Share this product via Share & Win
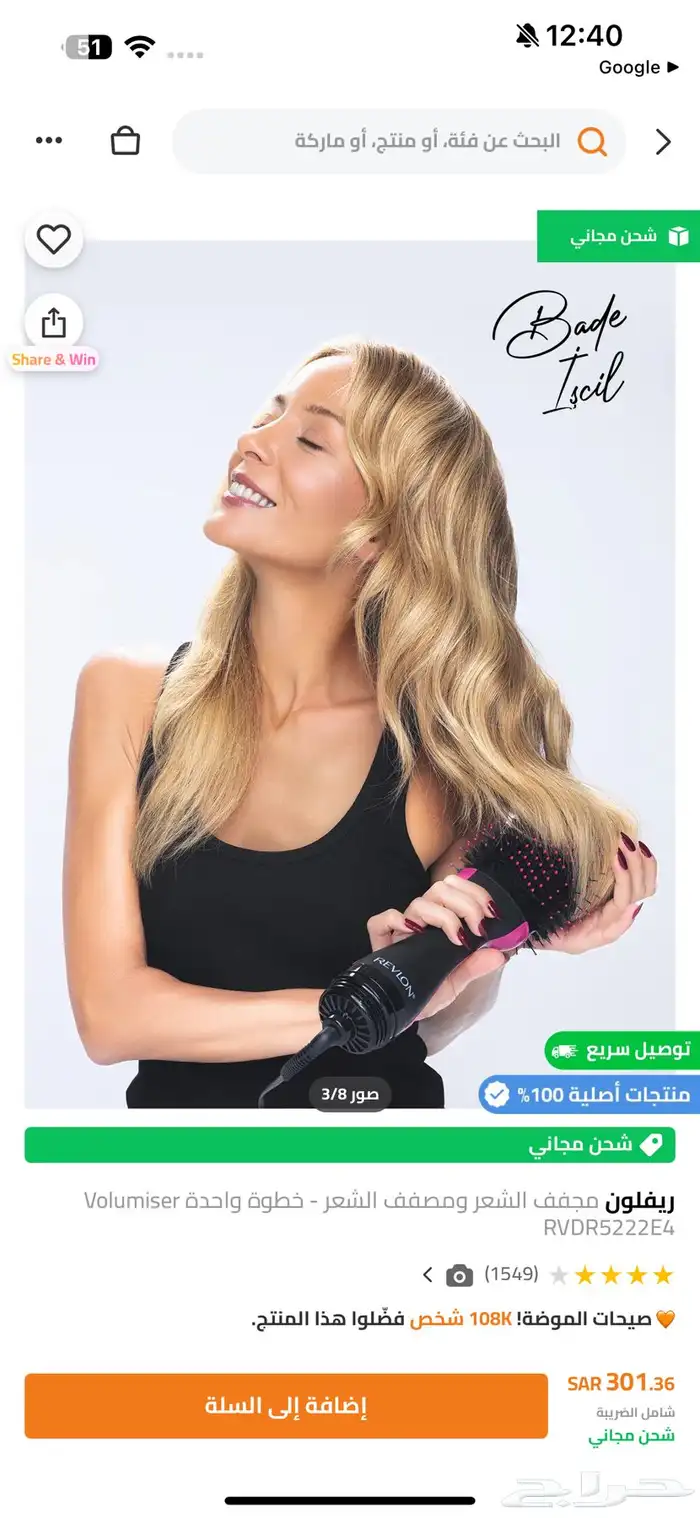700x1518 pixels. 54,323
